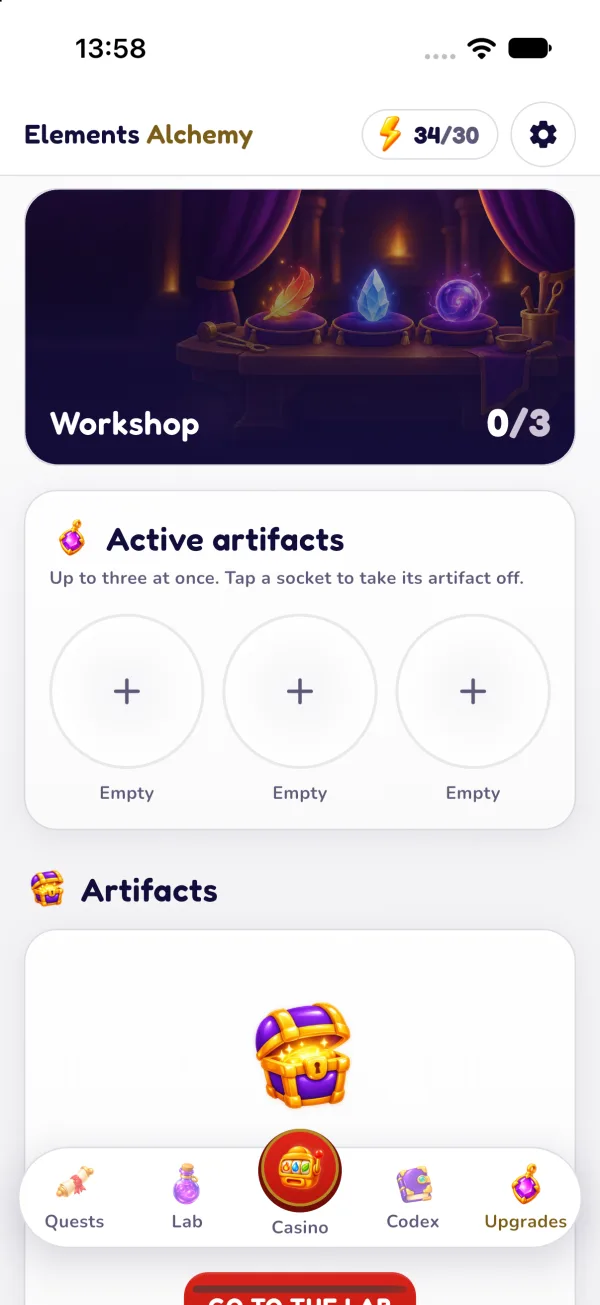This screenshot has width=600, height=1305.
Task: Tap the last empty artifact socket
Action: click(x=473, y=691)
